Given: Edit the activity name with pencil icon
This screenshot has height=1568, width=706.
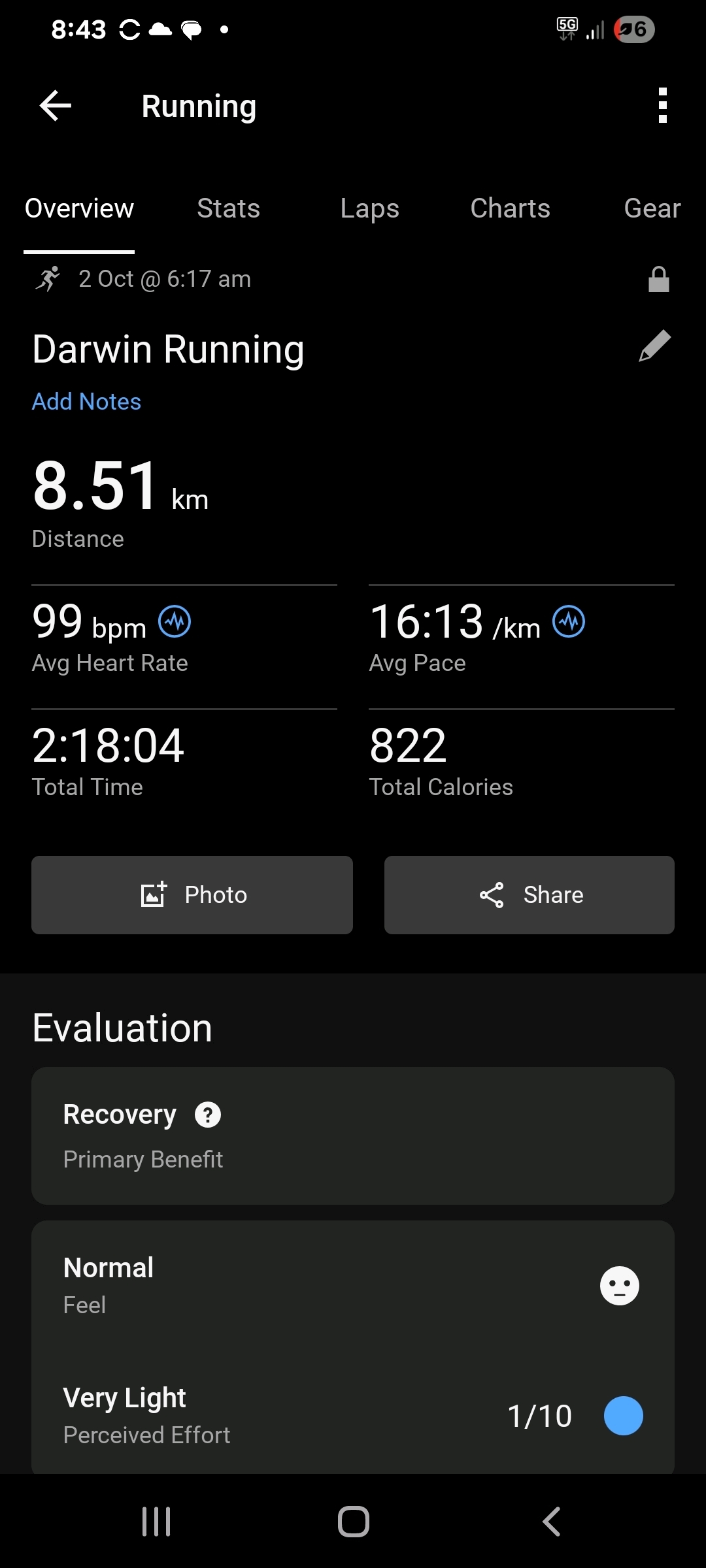Looking at the screenshot, I should coord(654,346).
